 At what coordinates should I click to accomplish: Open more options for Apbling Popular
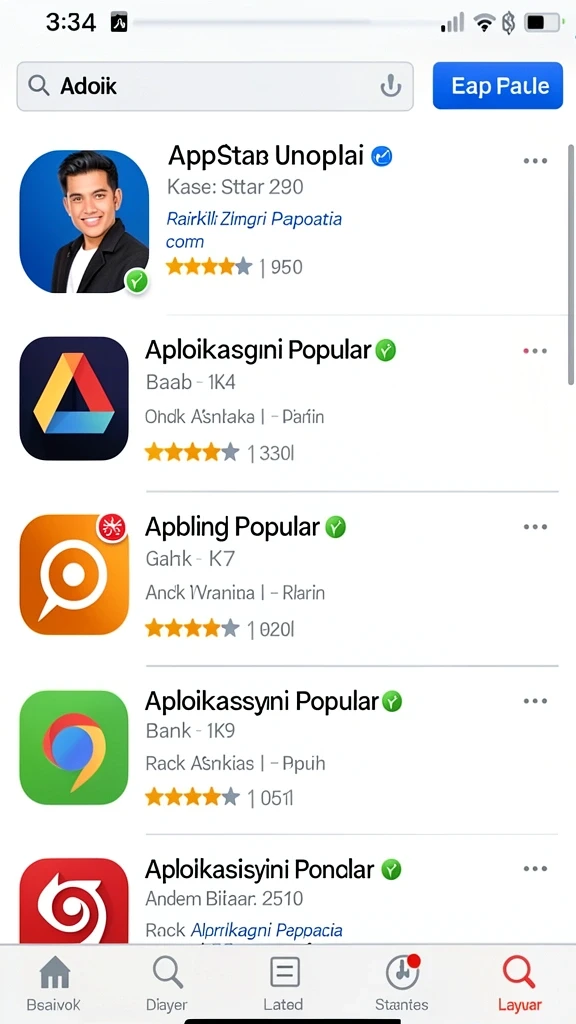pos(535,527)
